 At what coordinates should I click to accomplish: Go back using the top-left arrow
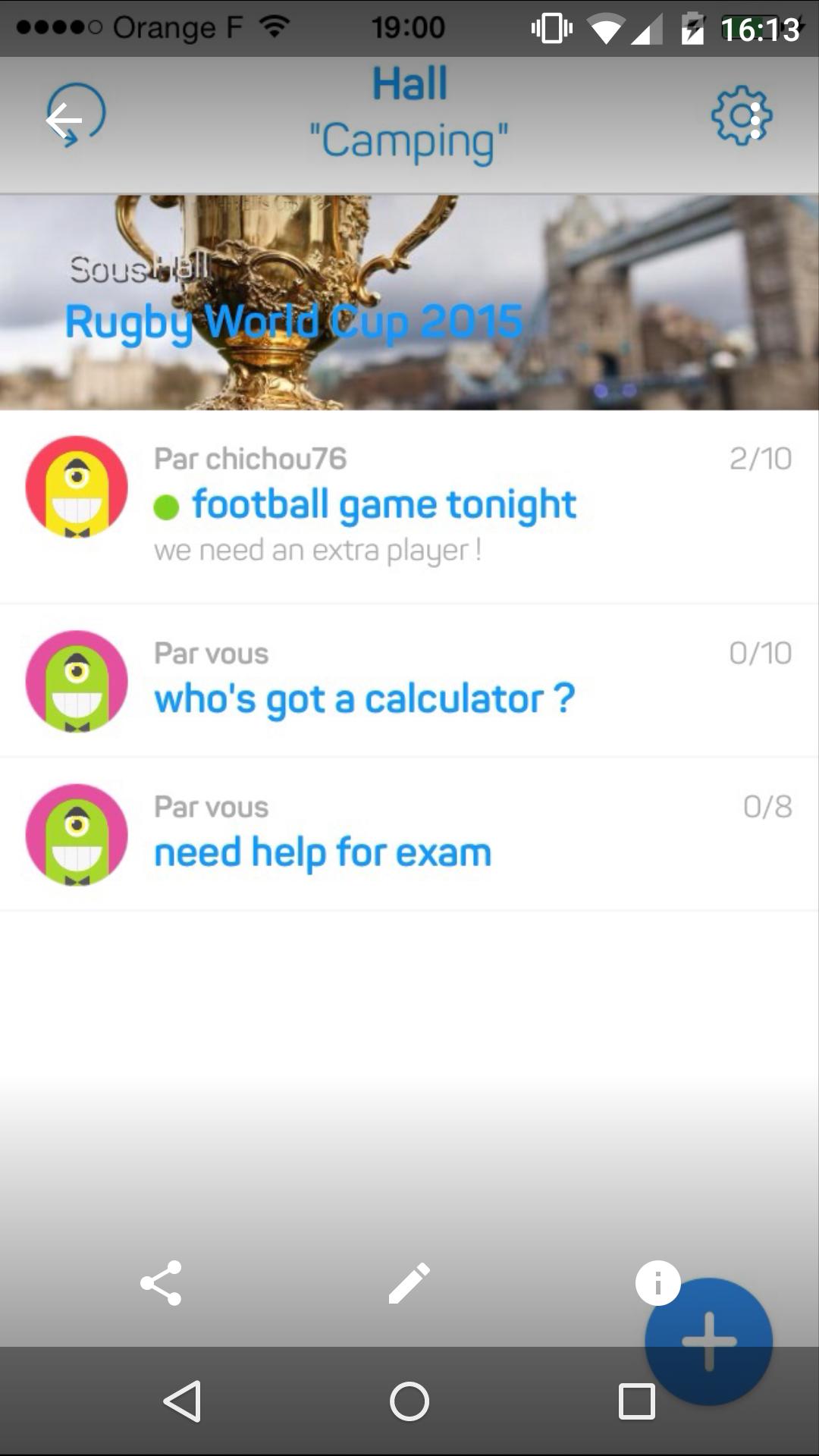pyautogui.click(x=74, y=117)
